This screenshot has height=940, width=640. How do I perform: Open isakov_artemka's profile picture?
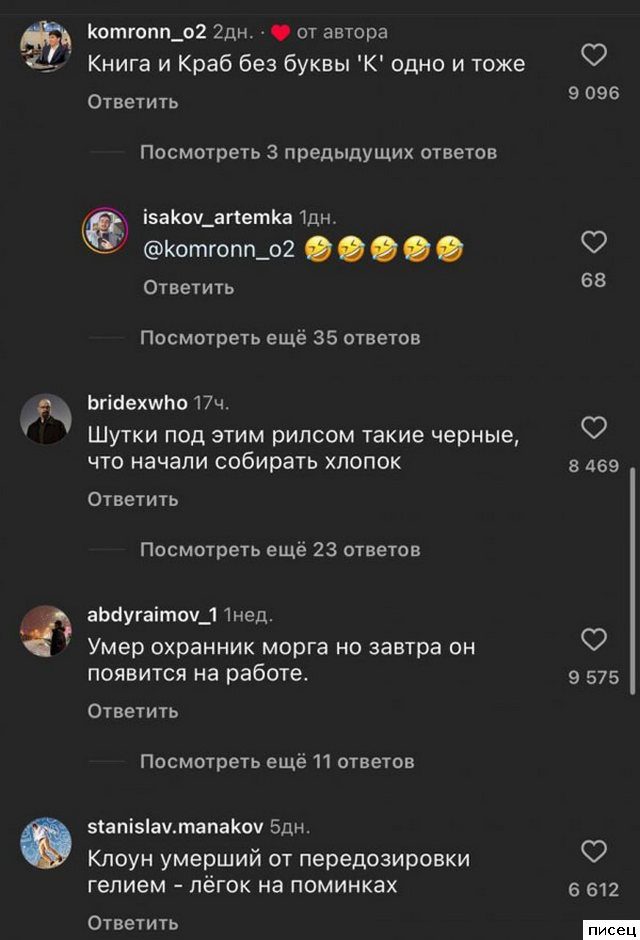pos(104,232)
